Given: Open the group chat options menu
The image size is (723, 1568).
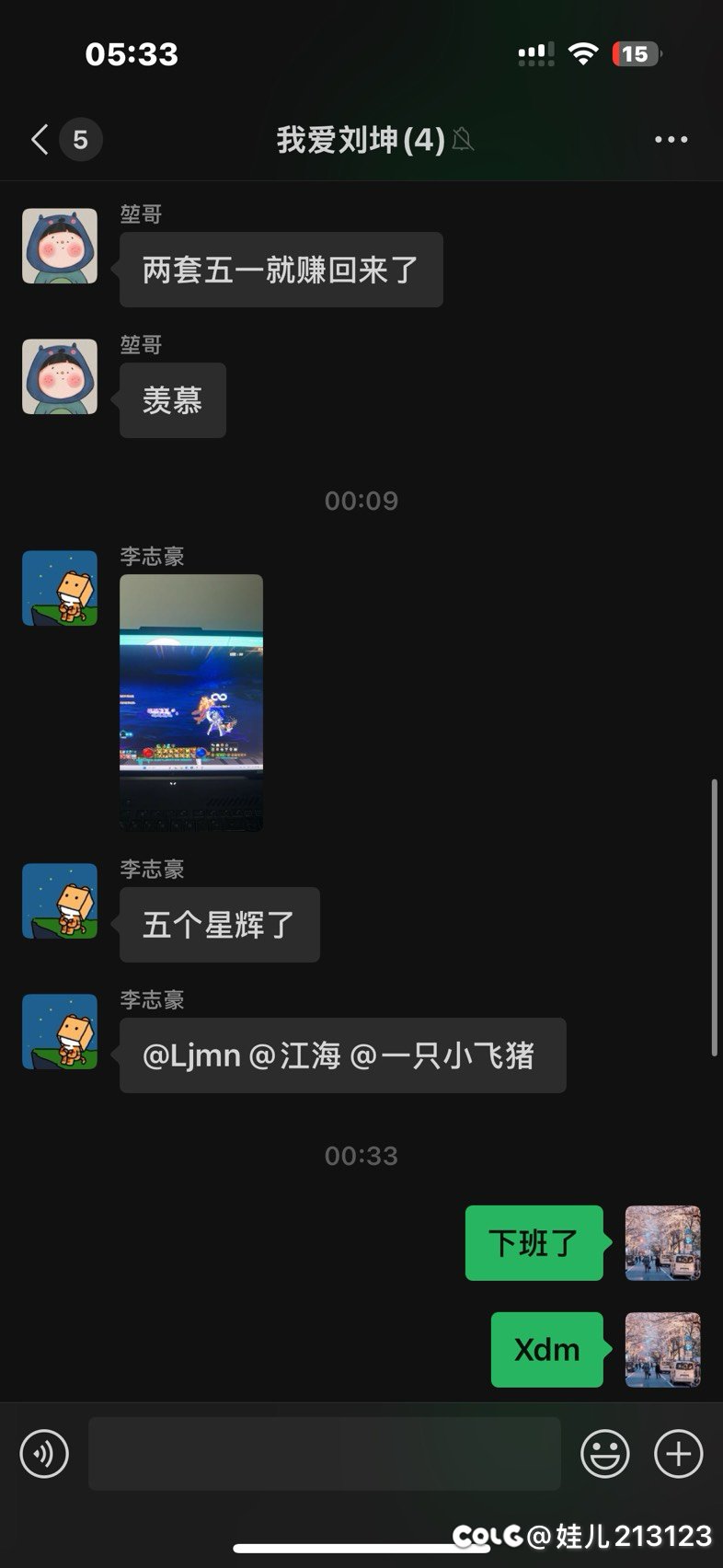Looking at the screenshot, I should (671, 140).
